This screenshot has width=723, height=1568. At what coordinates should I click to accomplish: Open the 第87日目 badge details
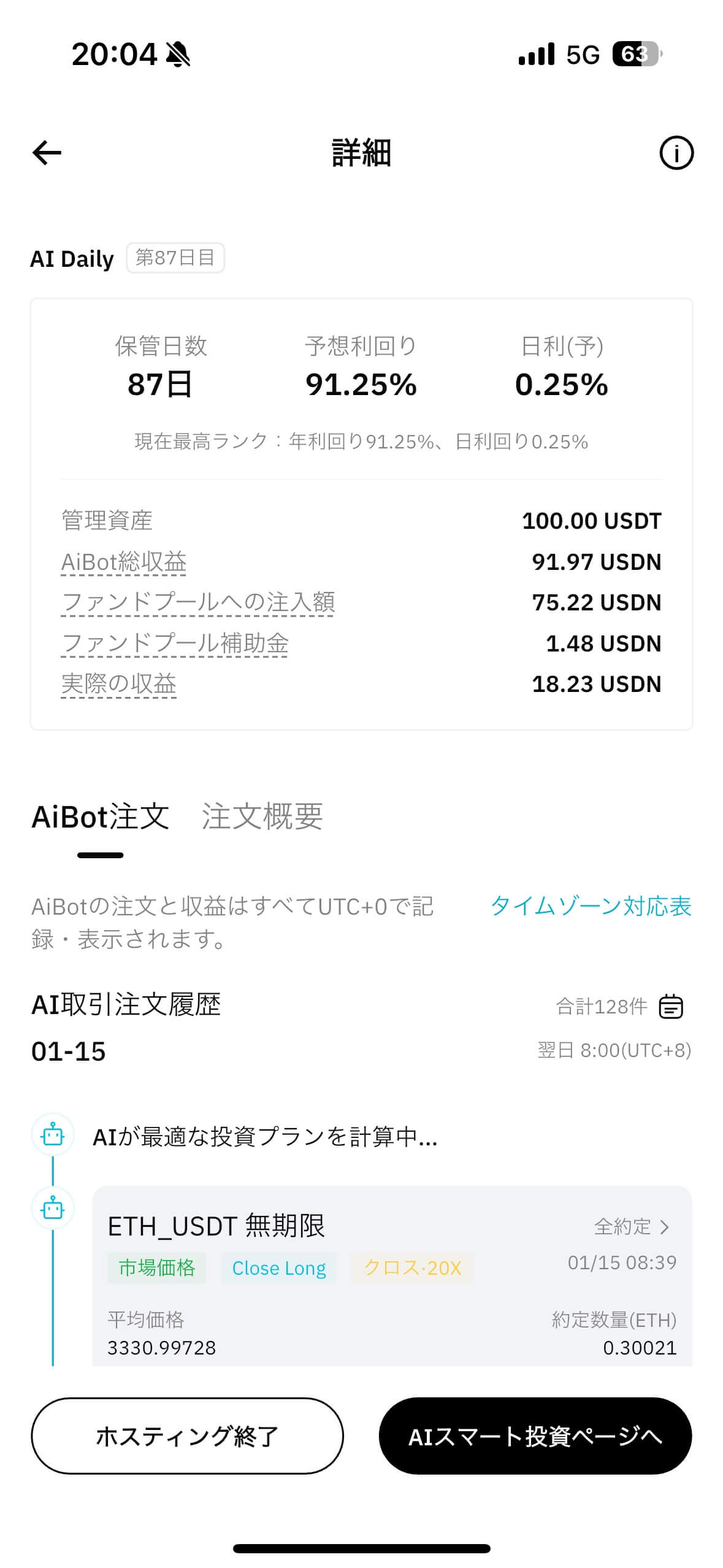pos(175,258)
